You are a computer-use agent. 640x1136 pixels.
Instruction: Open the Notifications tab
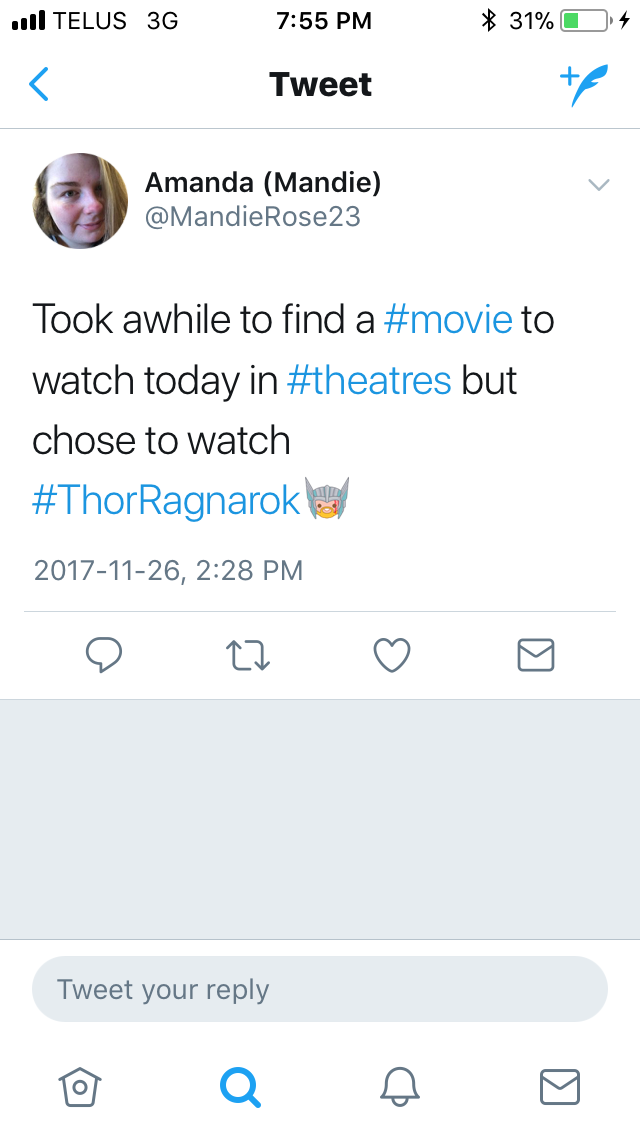(399, 1086)
